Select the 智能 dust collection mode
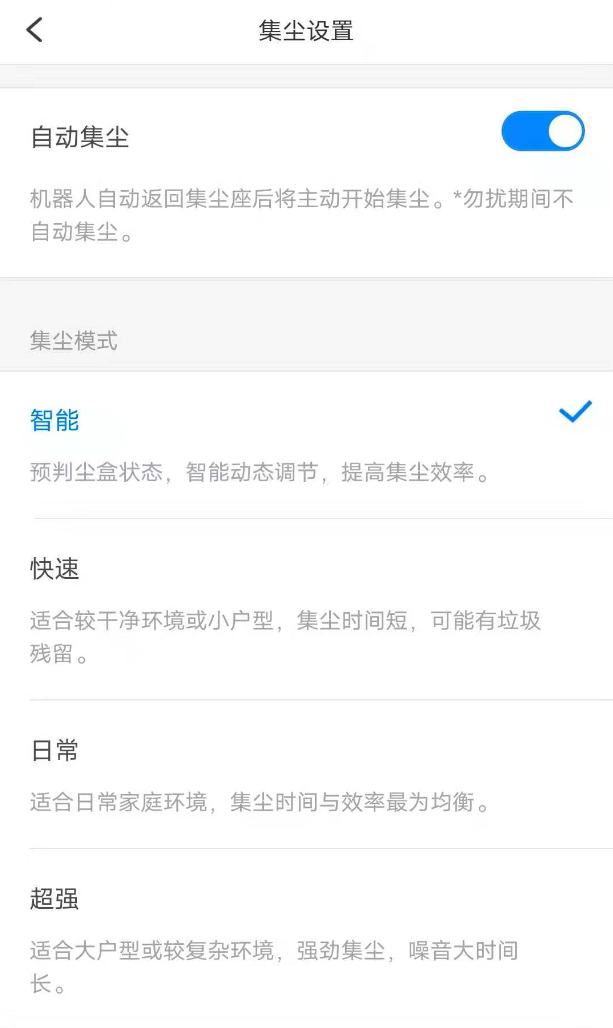The height and width of the screenshot is (1028, 613). 55,420
